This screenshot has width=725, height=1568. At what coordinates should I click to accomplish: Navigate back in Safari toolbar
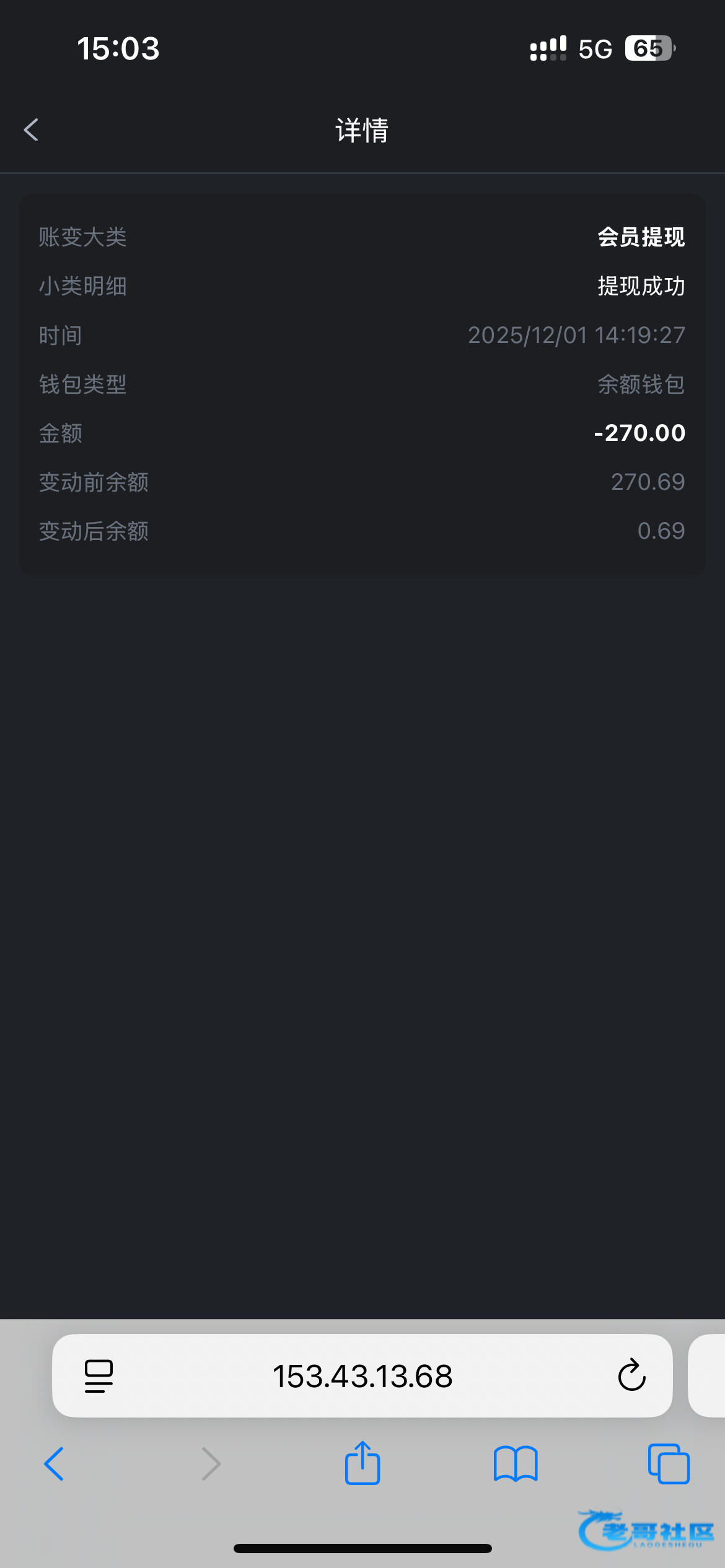[x=54, y=1464]
